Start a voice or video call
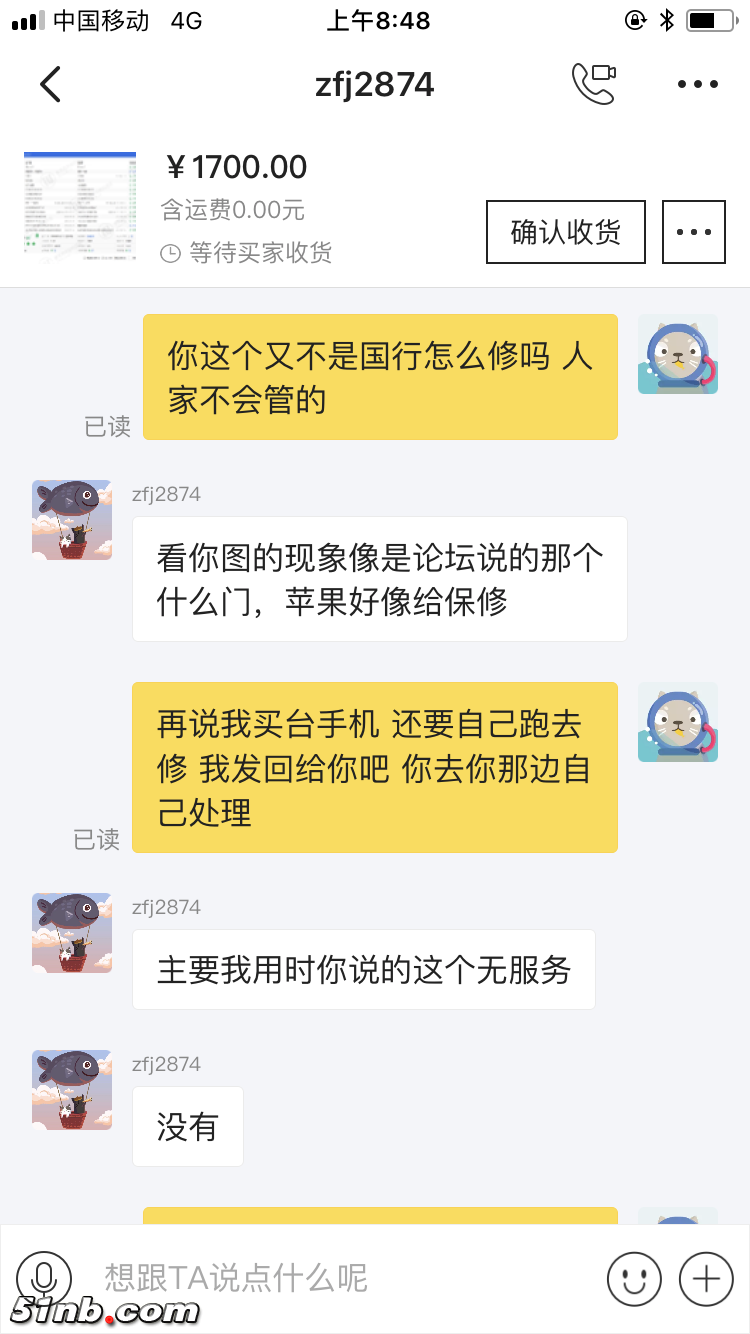Viewport: 750px width, 1334px height. point(592,84)
